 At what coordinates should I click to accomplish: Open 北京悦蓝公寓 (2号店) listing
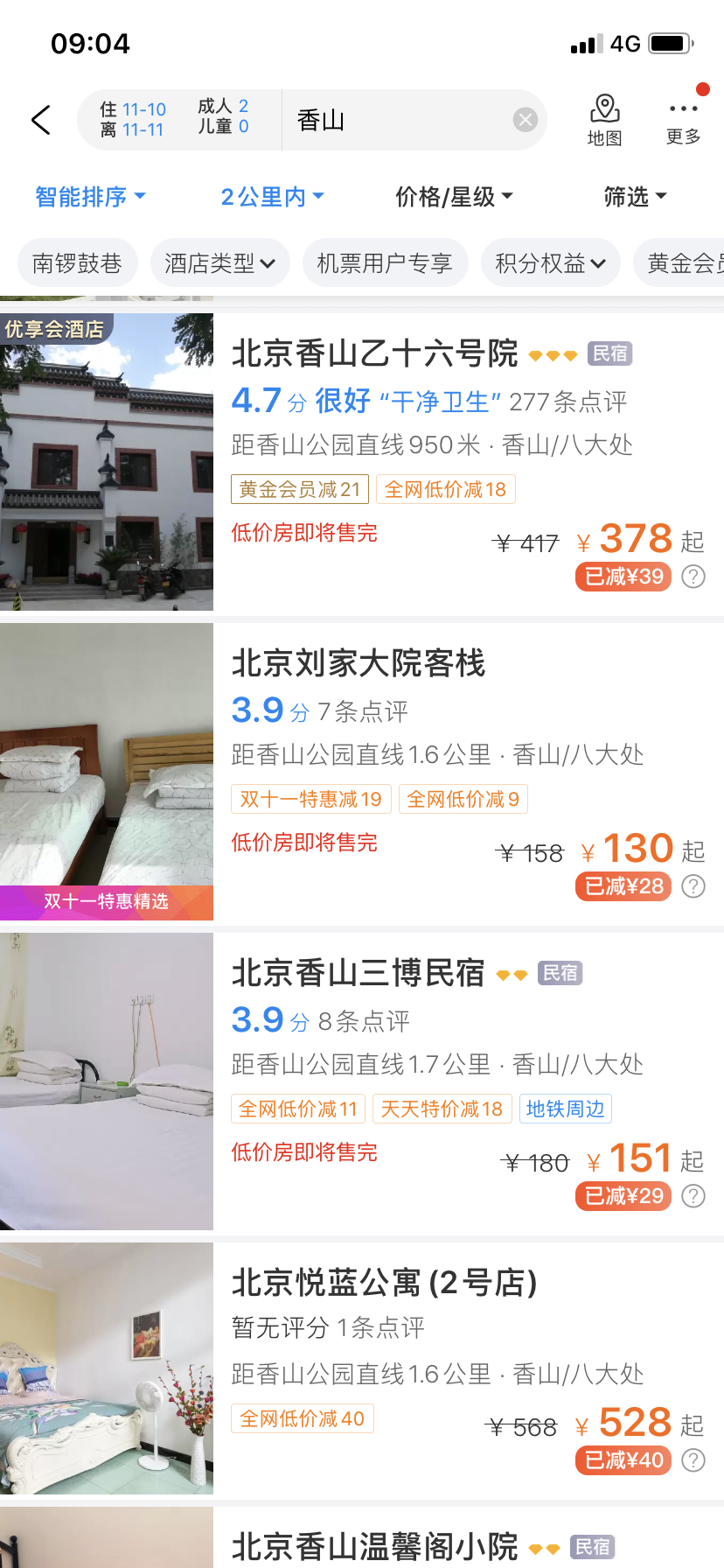point(385,1283)
